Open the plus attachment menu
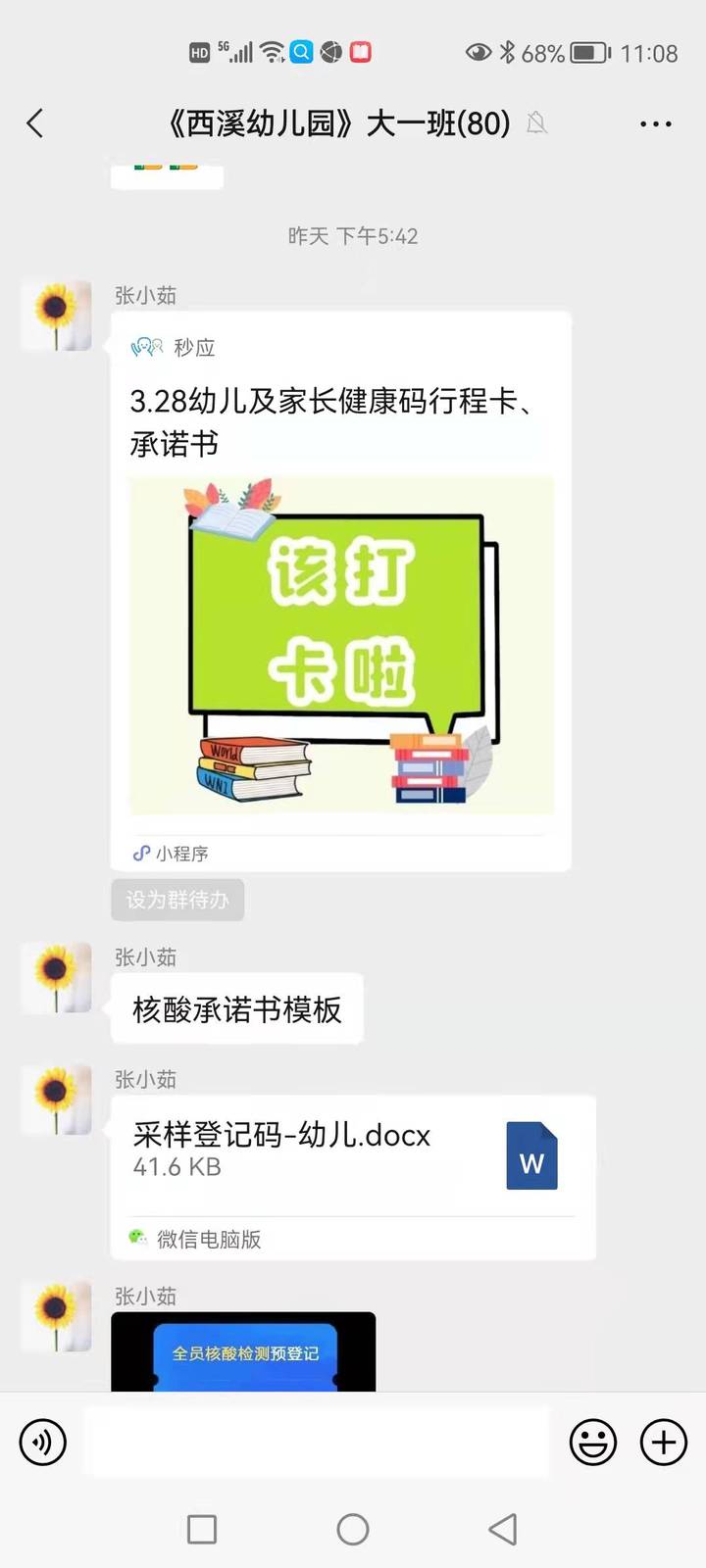Screen dimensions: 706x1568 [664, 1443]
